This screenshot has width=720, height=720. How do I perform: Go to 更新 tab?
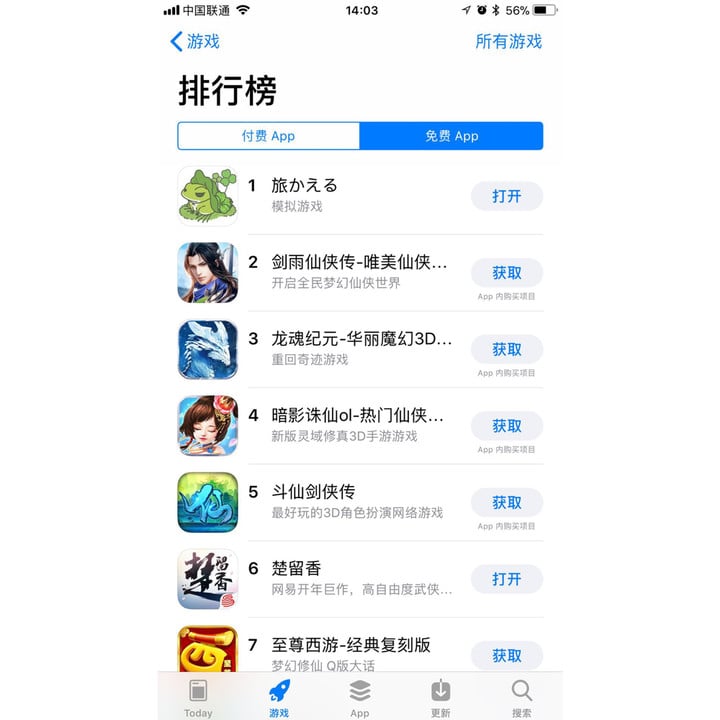pos(441,696)
